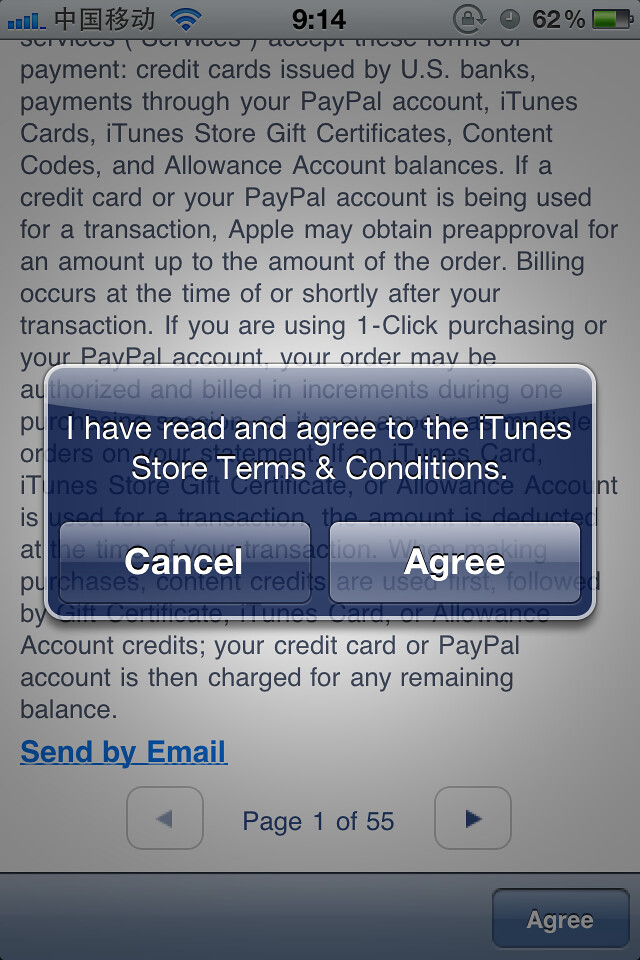The width and height of the screenshot is (640, 960).
Task: Go to the previous terms page
Action: (x=165, y=819)
